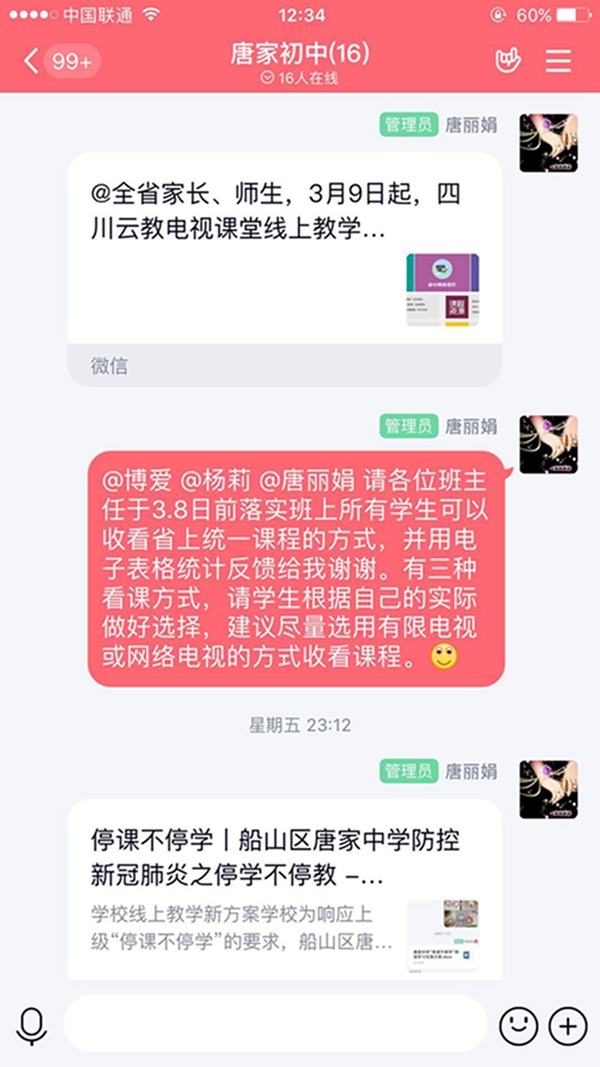Image resolution: width=600 pixels, height=1067 pixels.
Task: Open the emoji picker
Action: (x=518, y=1025)
